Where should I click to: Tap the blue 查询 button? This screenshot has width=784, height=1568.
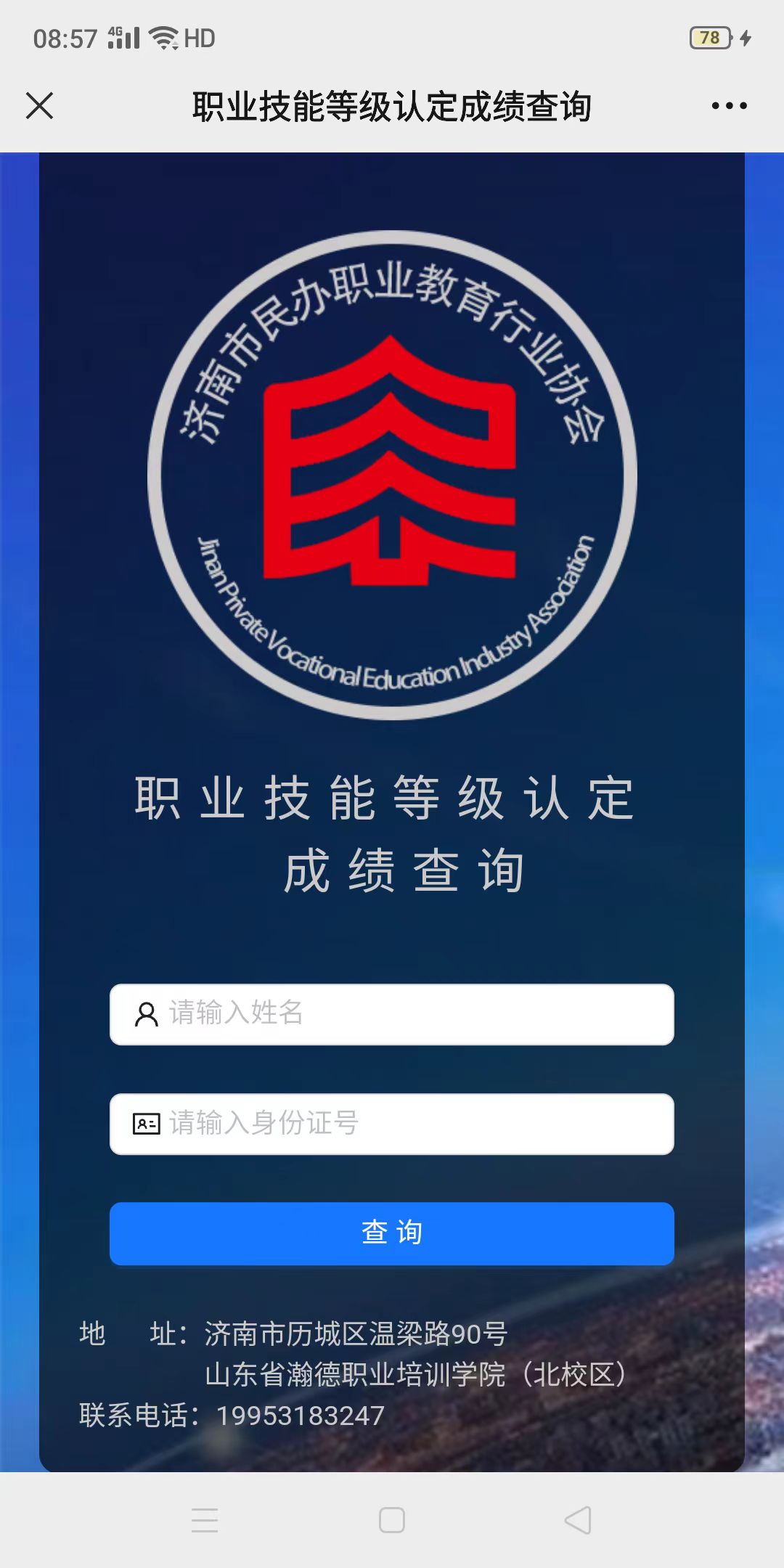[x=392, y=1233]
